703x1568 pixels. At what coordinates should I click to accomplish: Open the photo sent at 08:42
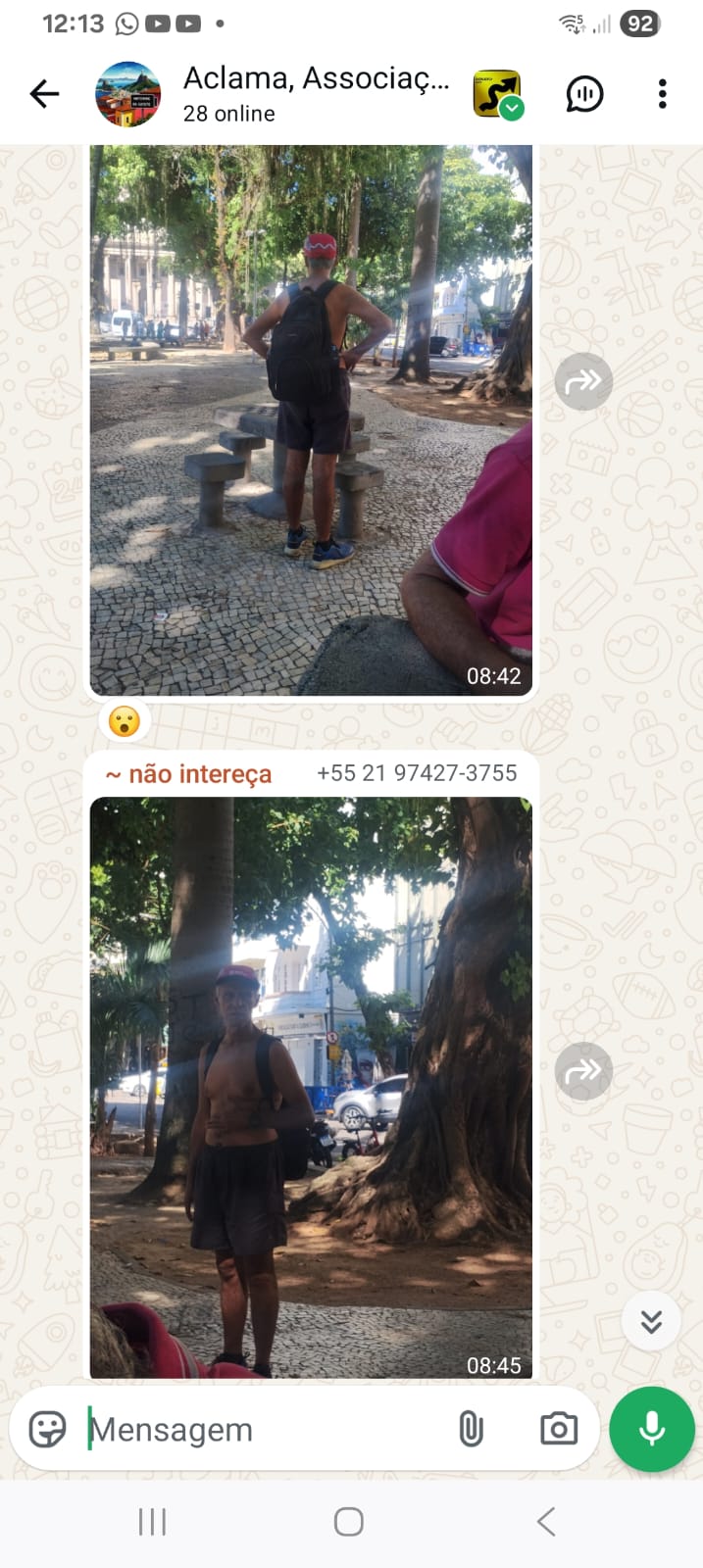coord(311,421)
